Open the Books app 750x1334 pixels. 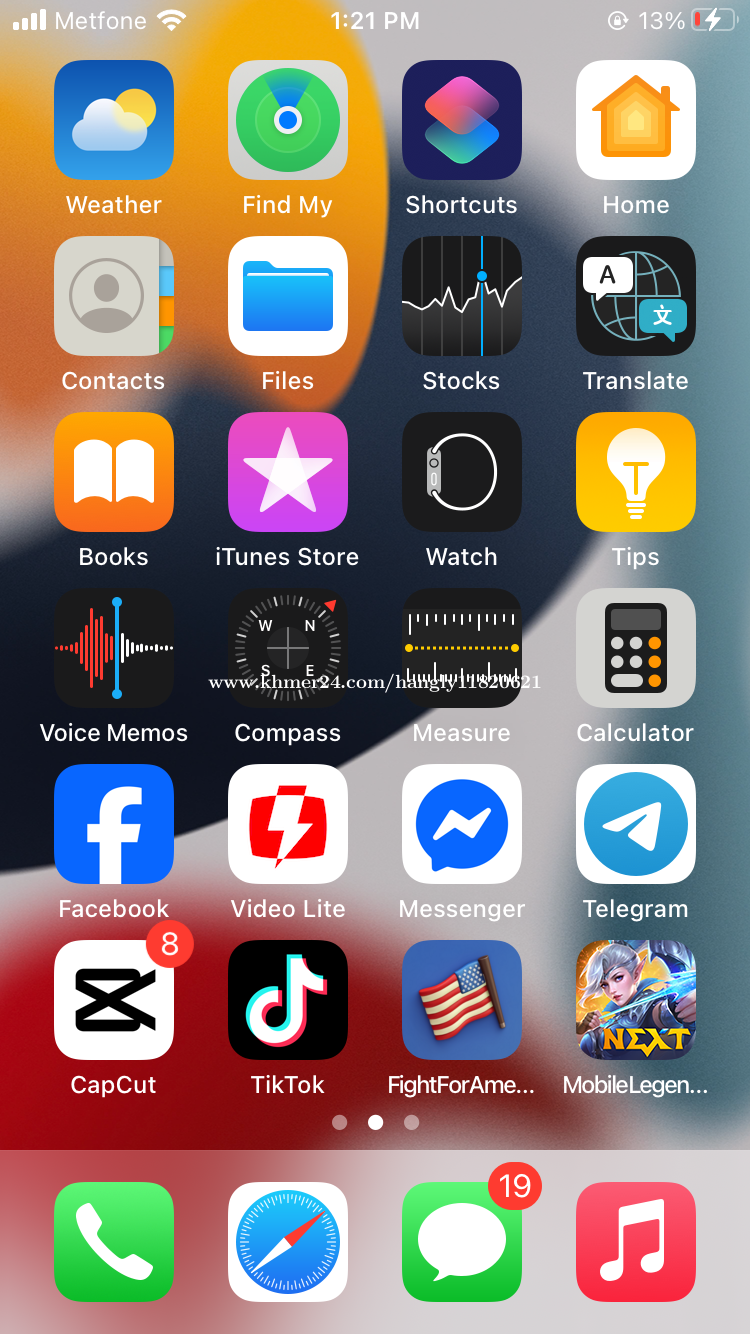pos(114,472)
